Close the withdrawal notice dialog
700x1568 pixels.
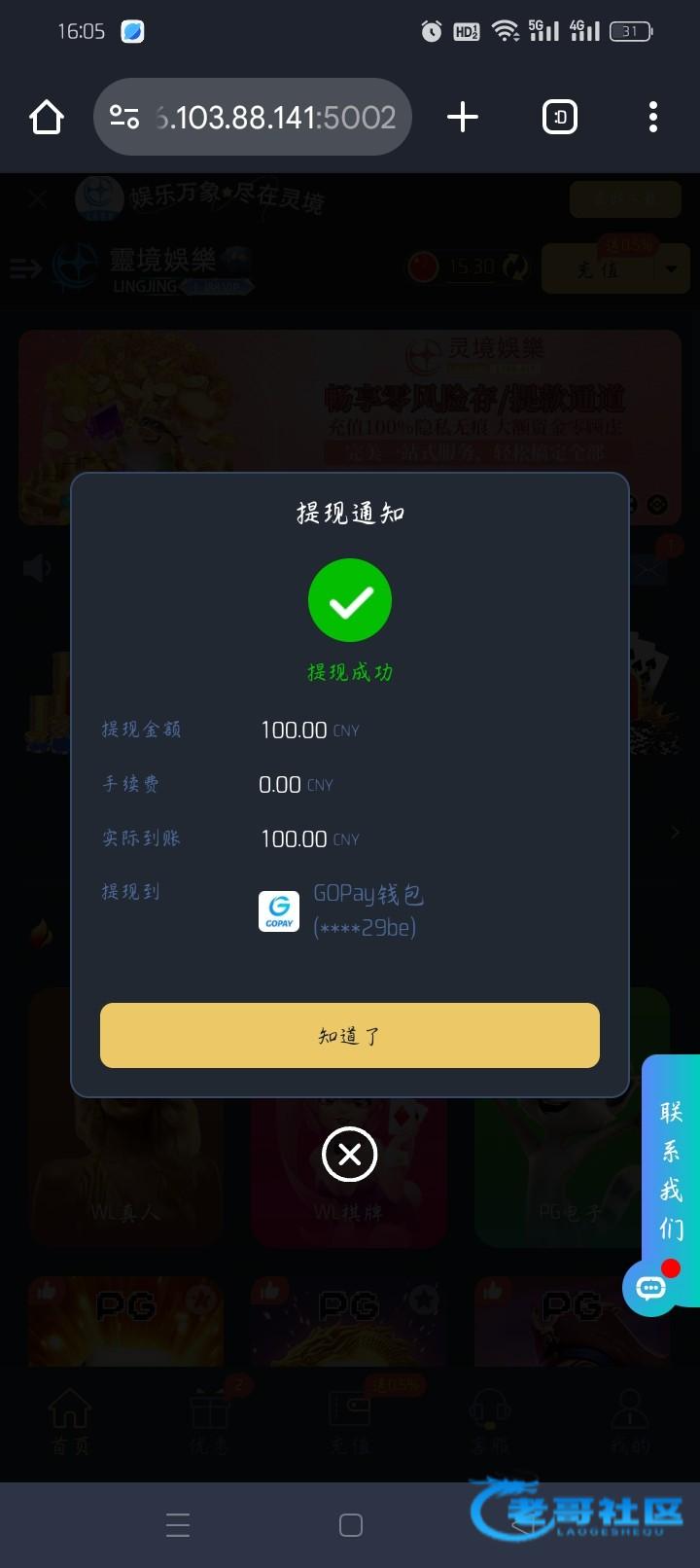[x=349, y=1155]
